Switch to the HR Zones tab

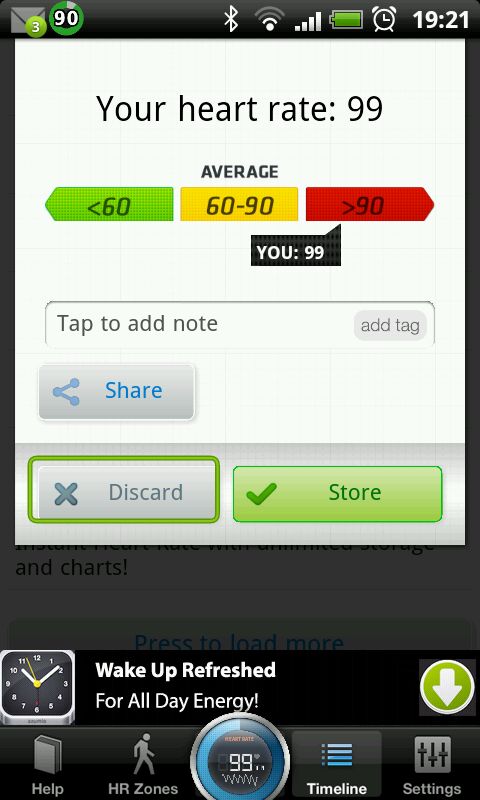coord(143,765)
